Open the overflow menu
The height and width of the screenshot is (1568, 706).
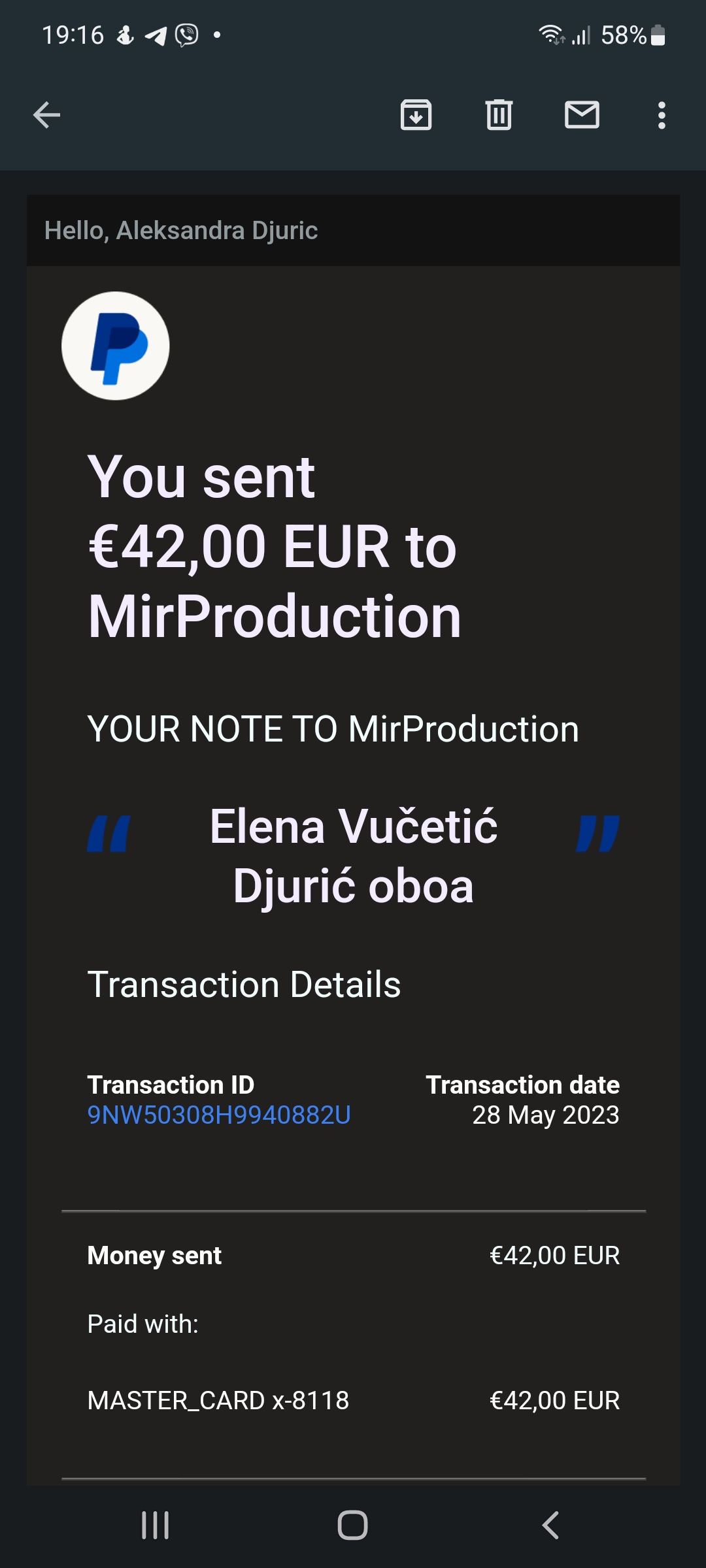click(x=662, y=115)
